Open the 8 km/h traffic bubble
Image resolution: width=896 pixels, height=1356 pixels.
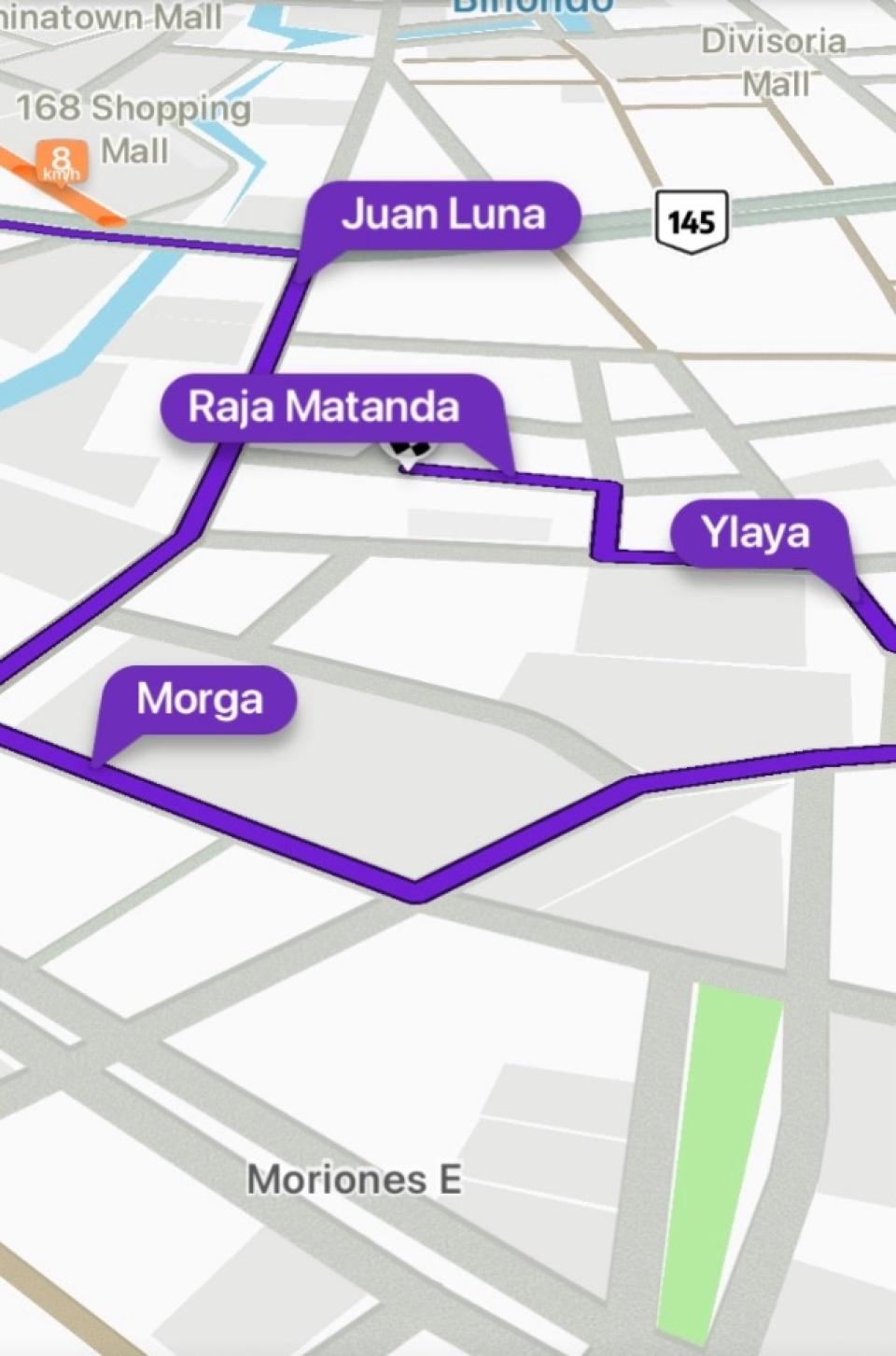(x=62, y=161)
